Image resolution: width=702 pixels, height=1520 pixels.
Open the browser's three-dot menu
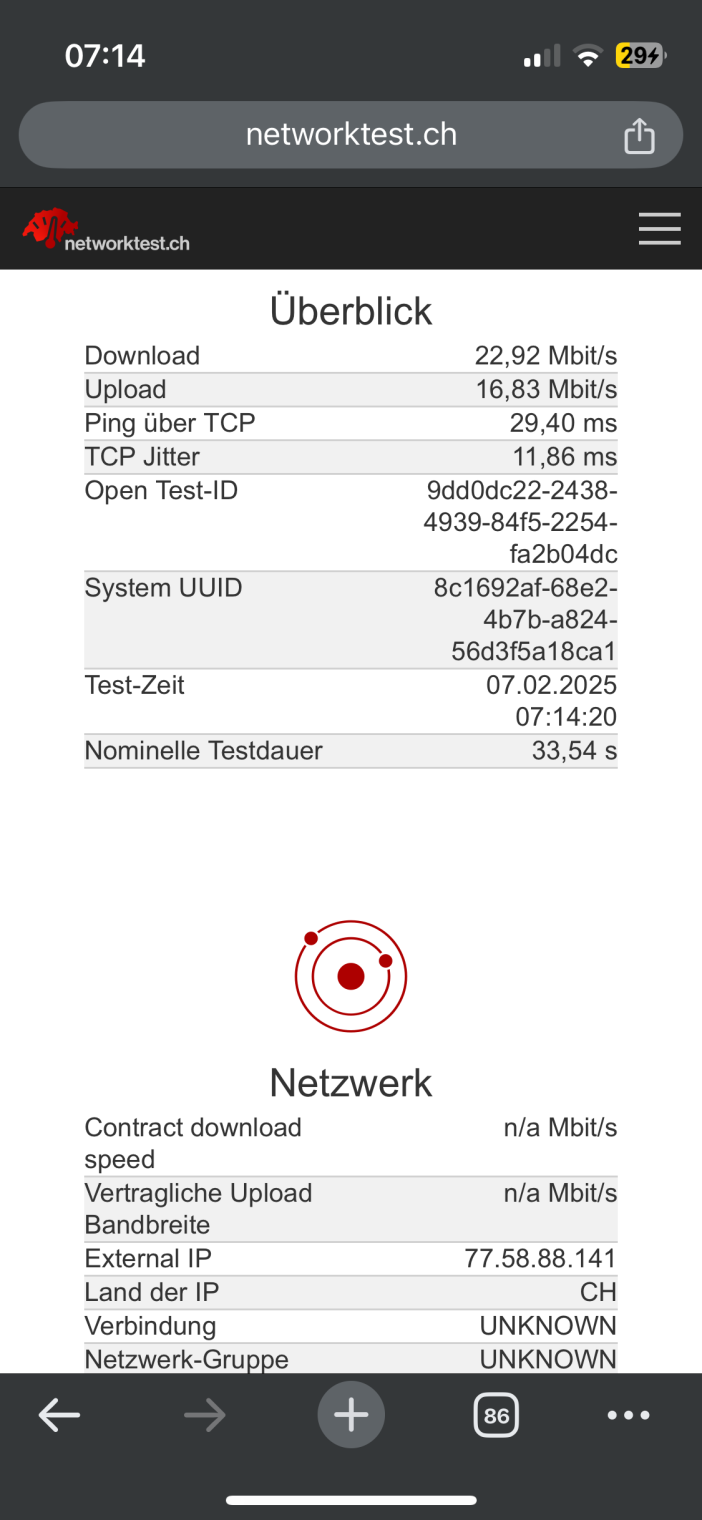coord(629,1415)
